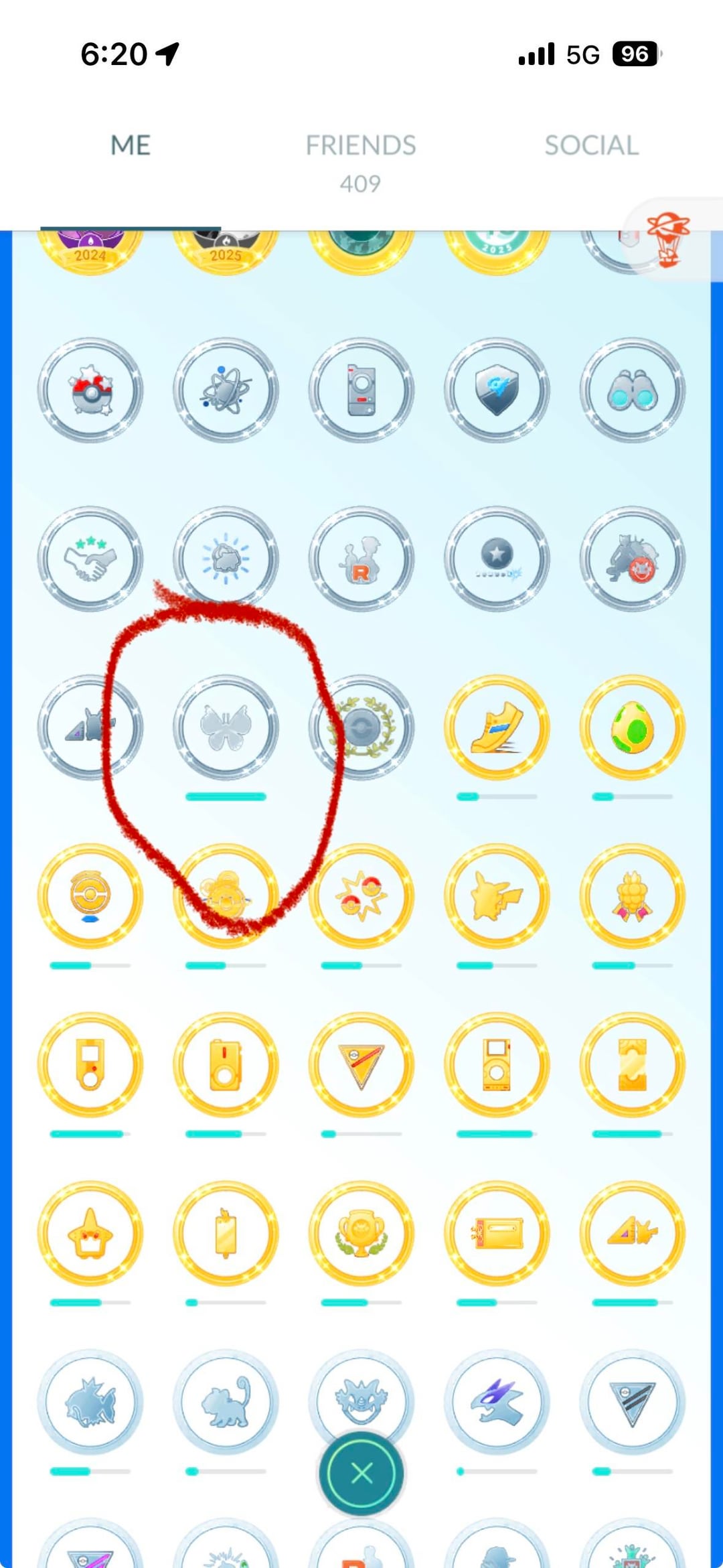Viewport: 723px width, 1568px height.
Task: Open the silver Team Rocket grunt medal
Action: point(361,559)
